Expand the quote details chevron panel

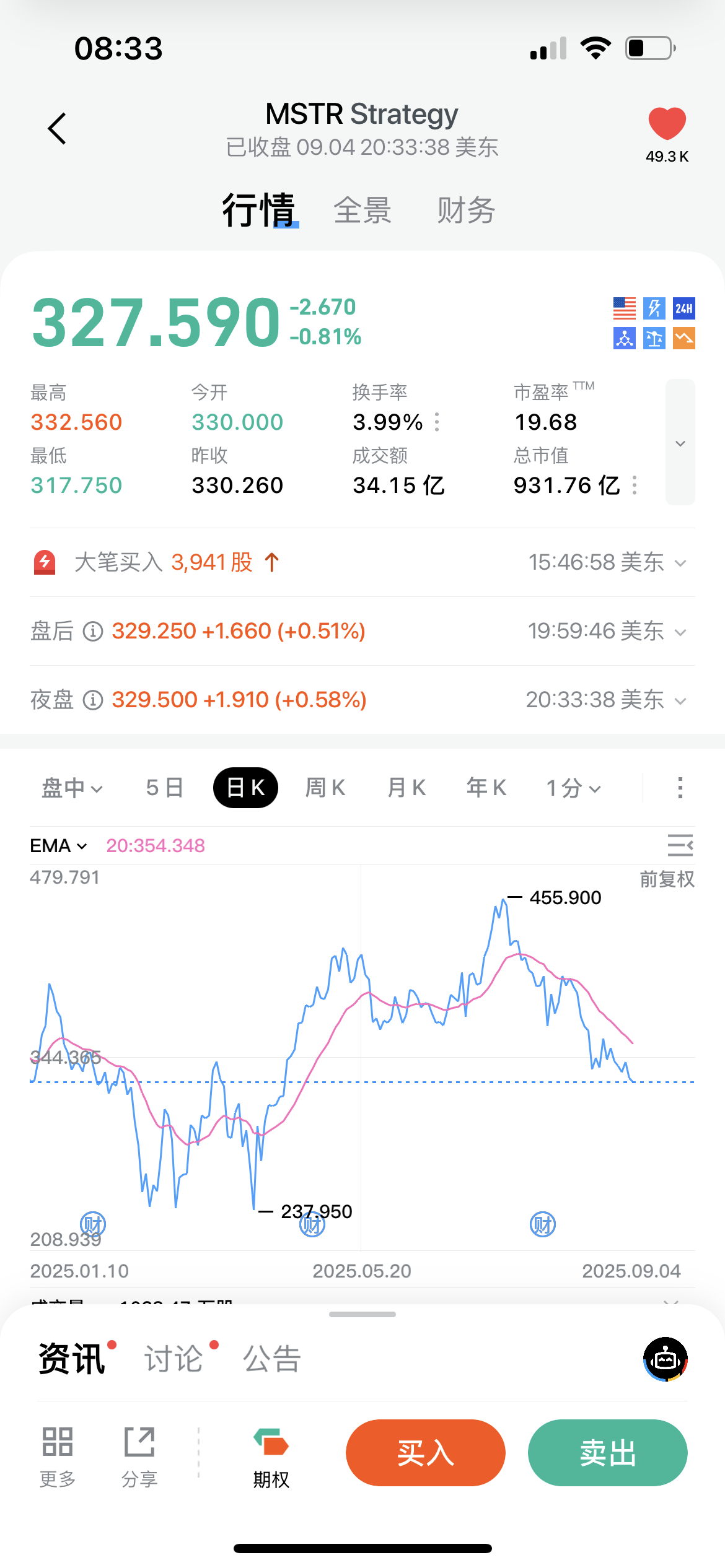pos(680,442)
